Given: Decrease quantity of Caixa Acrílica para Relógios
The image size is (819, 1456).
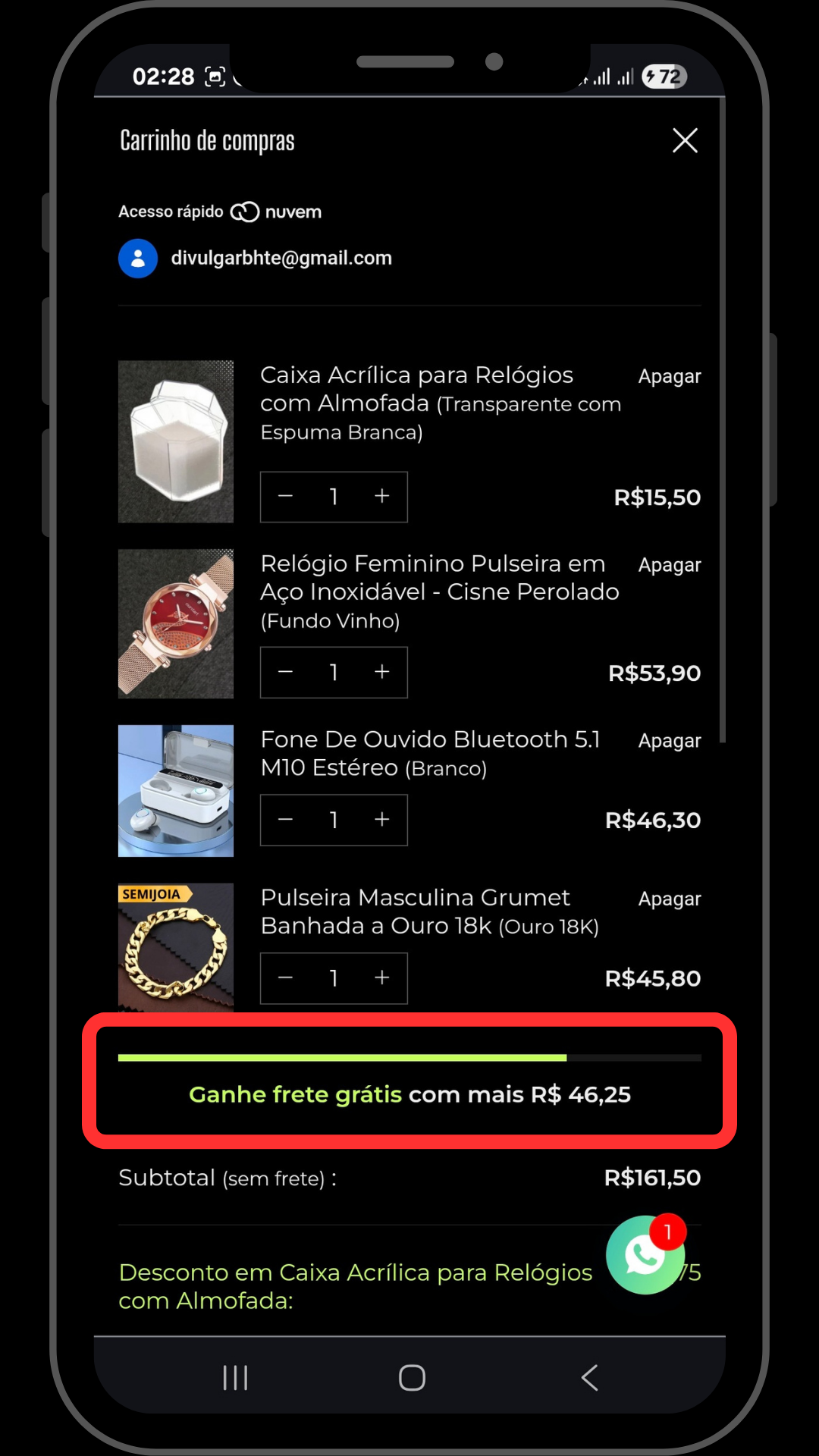Looking at the screenshot, I should pyautogui.click(x=285, y=497).
